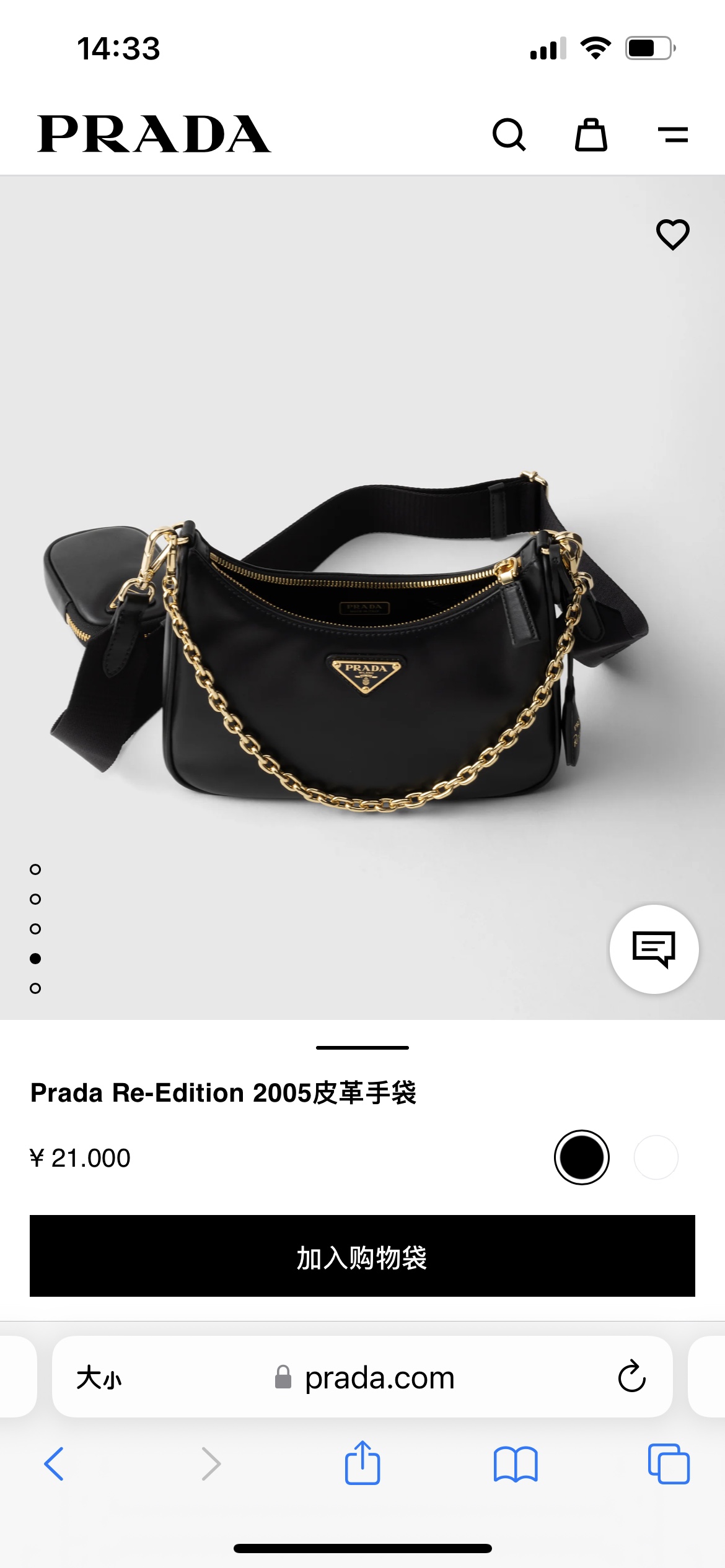Go back to the previous page
The image size is (725, 1568).
click(55, 1464)
